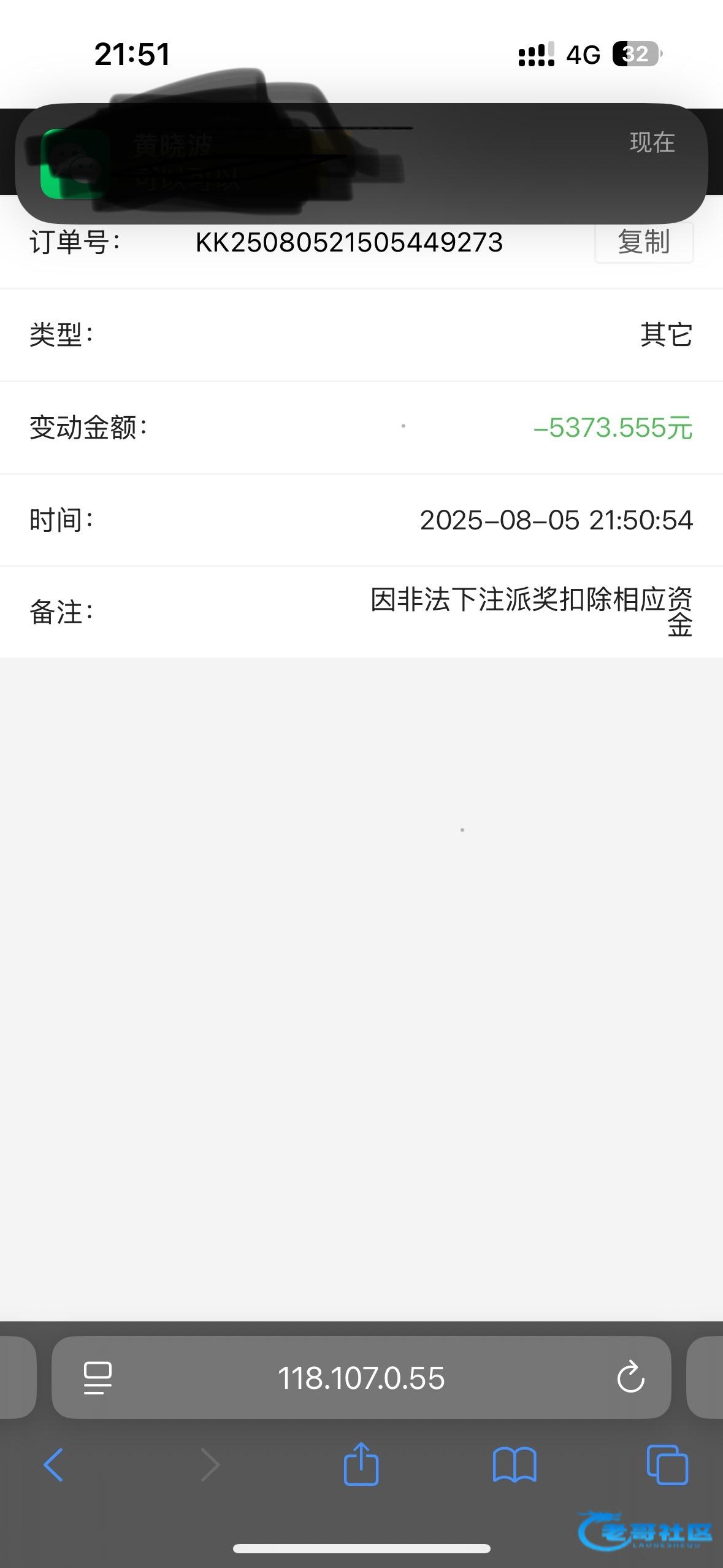Show all open tabs
This screenshot has width=723, height=1568.
click(667, 1465)
